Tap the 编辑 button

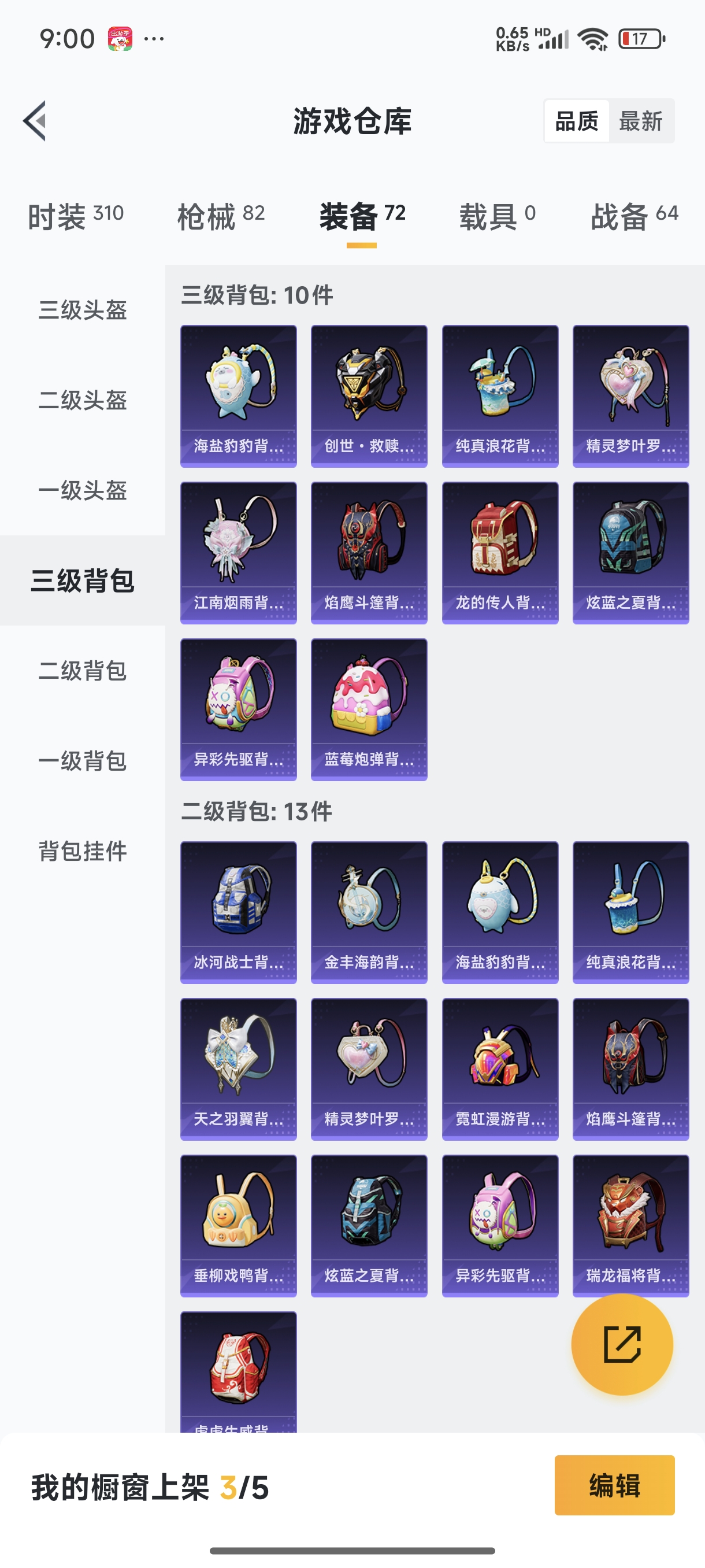point(614,1485)
